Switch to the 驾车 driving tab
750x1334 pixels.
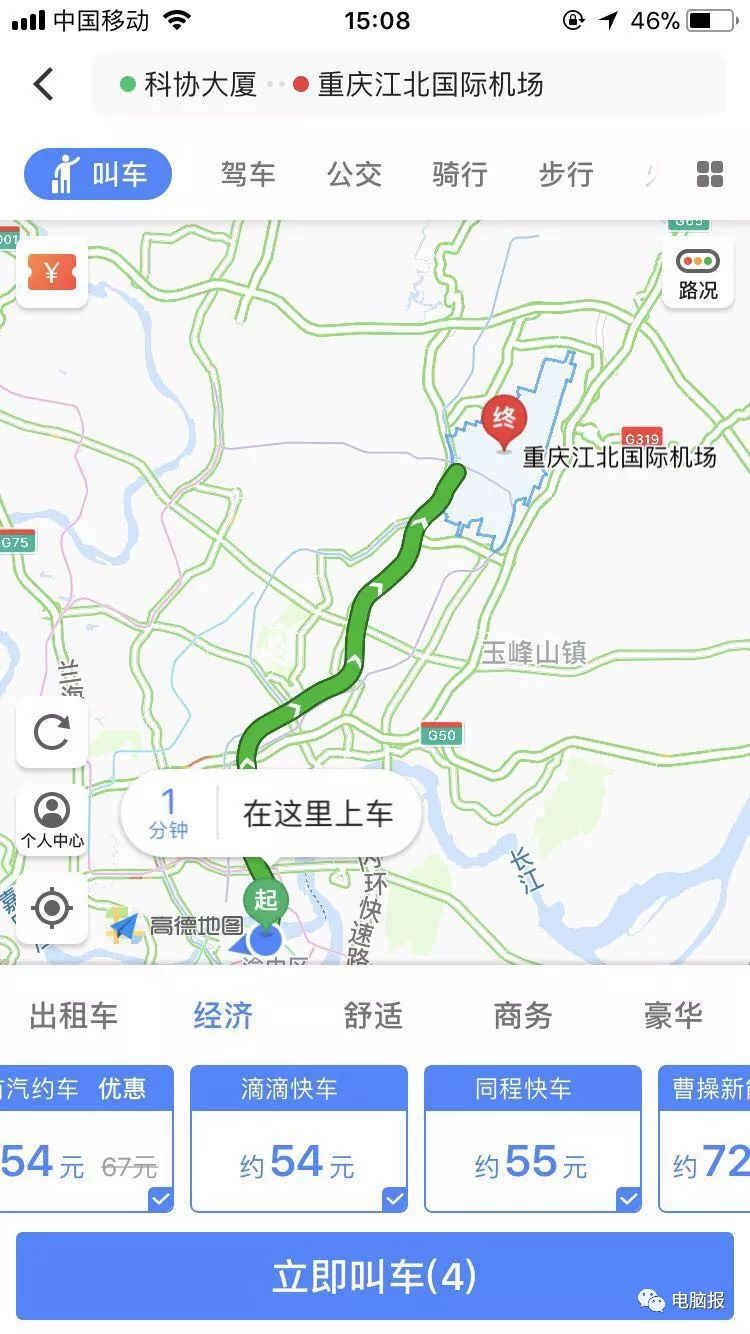point(246,174)
